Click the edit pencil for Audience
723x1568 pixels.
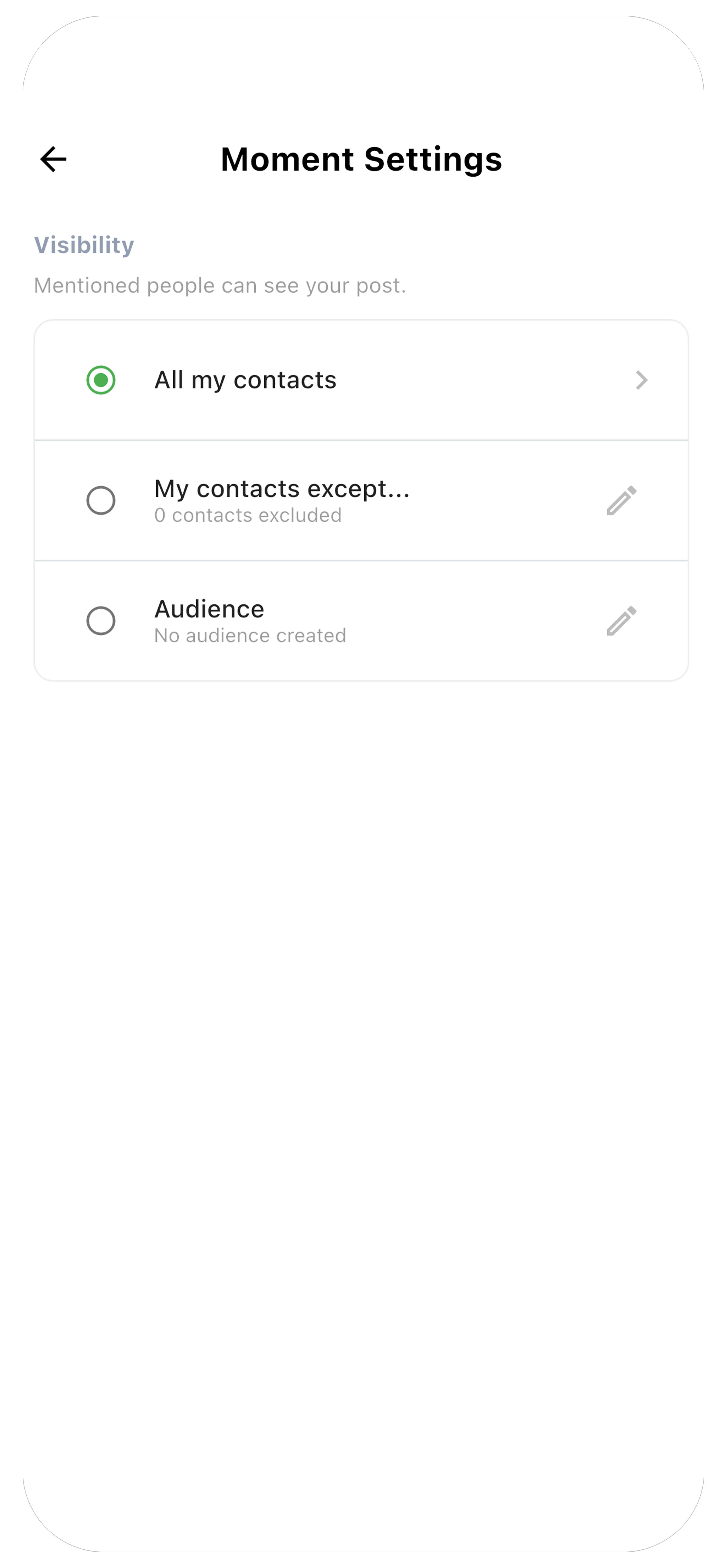pos(622,621)
